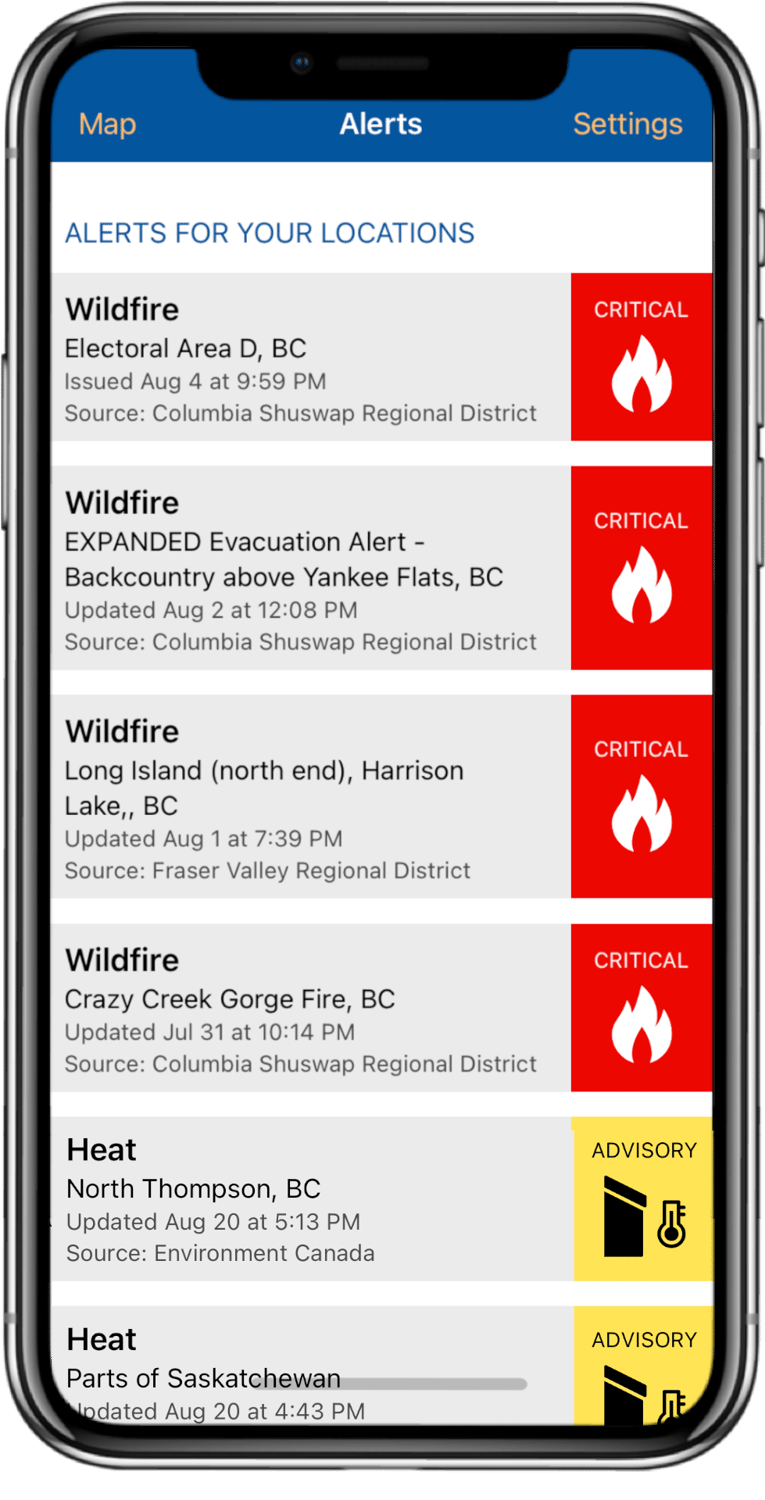Tap the CRITICAL badge on Electoral Area D
765x1500 pixels.
click(x=641, y=309)
